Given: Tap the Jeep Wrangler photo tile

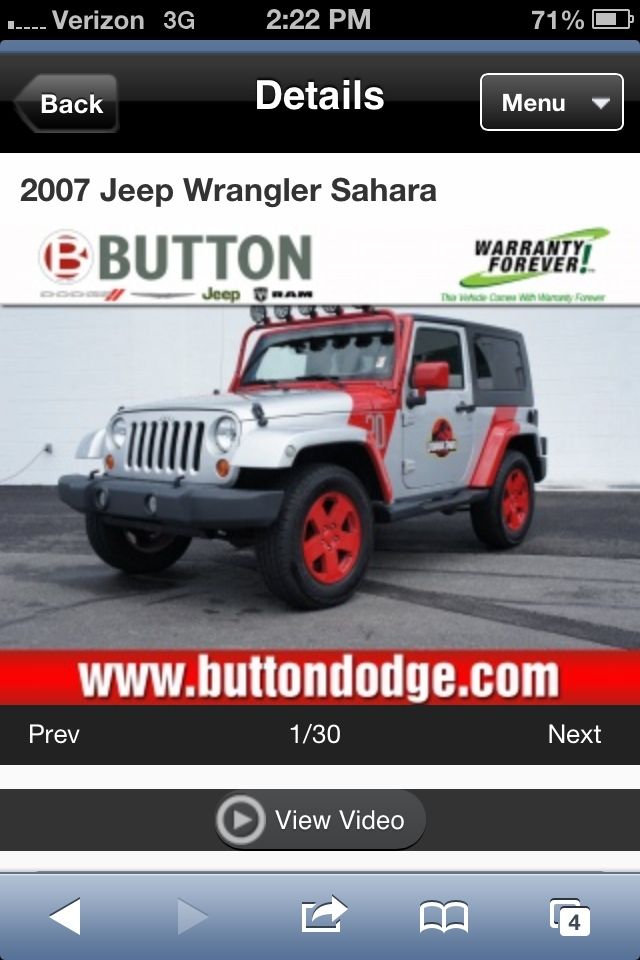Looking at the screenshot, I should [320, 465].
